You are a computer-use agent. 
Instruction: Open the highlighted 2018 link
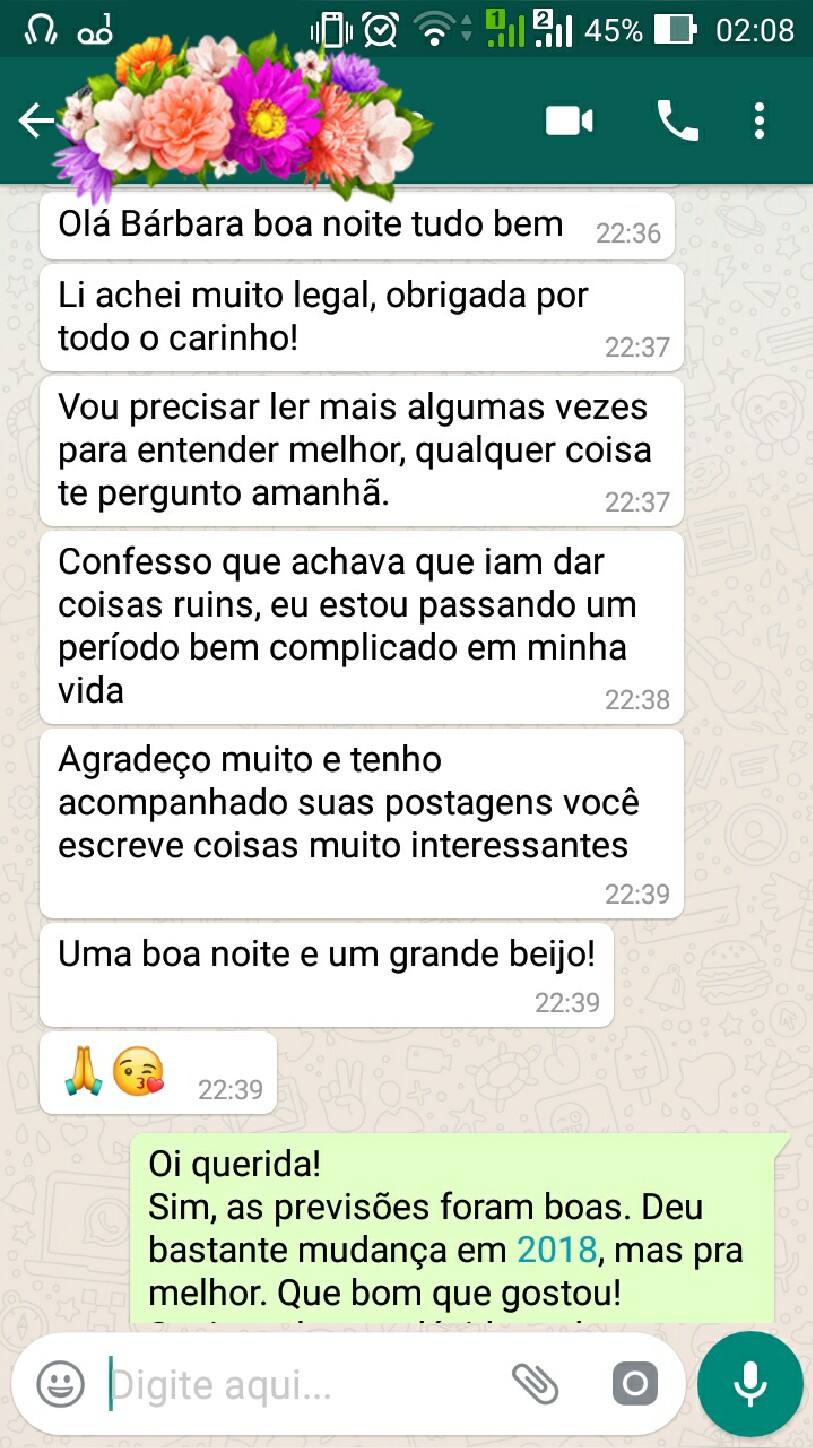pyautogui.click(x=556, y=1250)
